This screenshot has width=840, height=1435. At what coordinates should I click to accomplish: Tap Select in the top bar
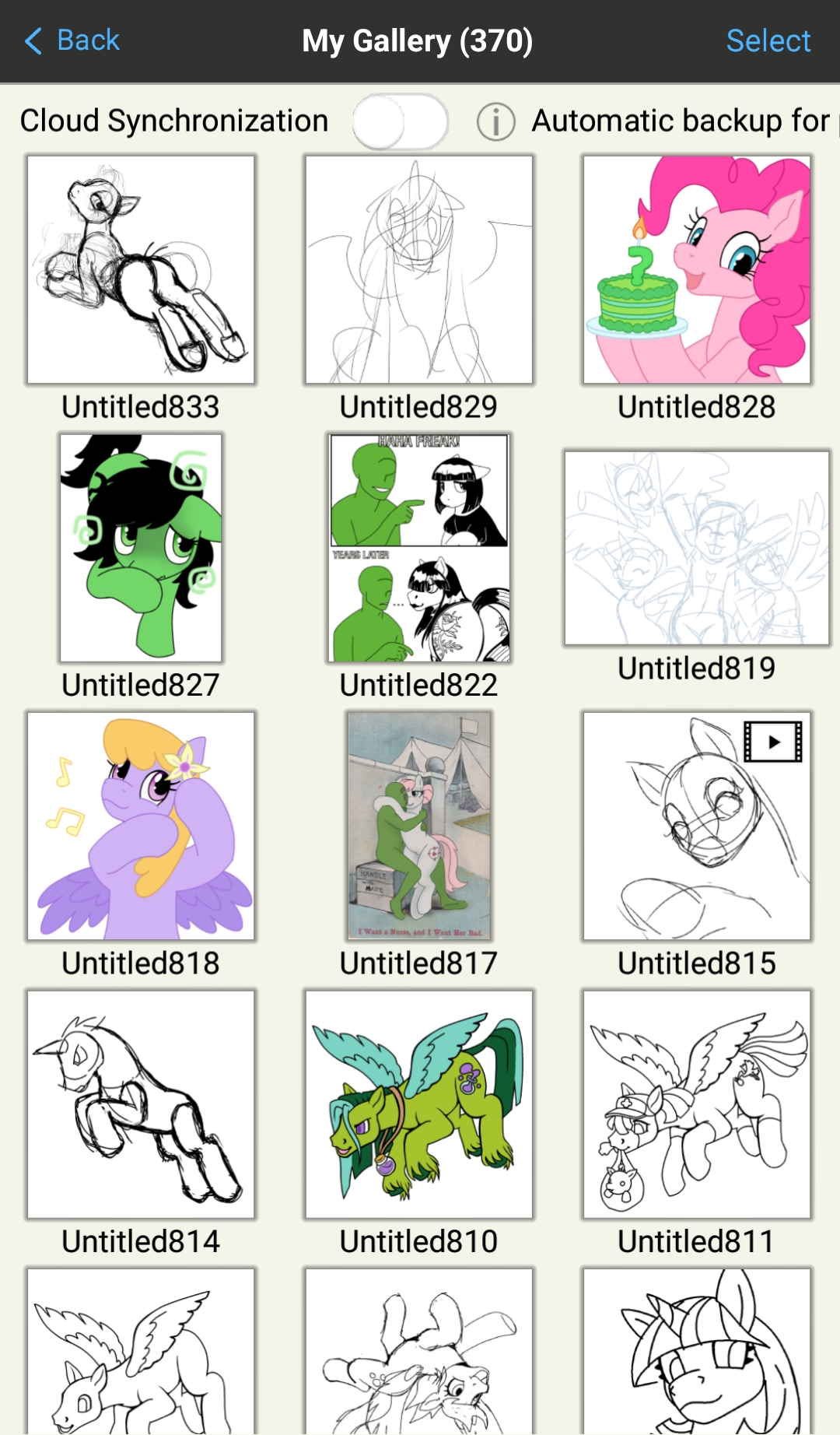pos(768,40)
